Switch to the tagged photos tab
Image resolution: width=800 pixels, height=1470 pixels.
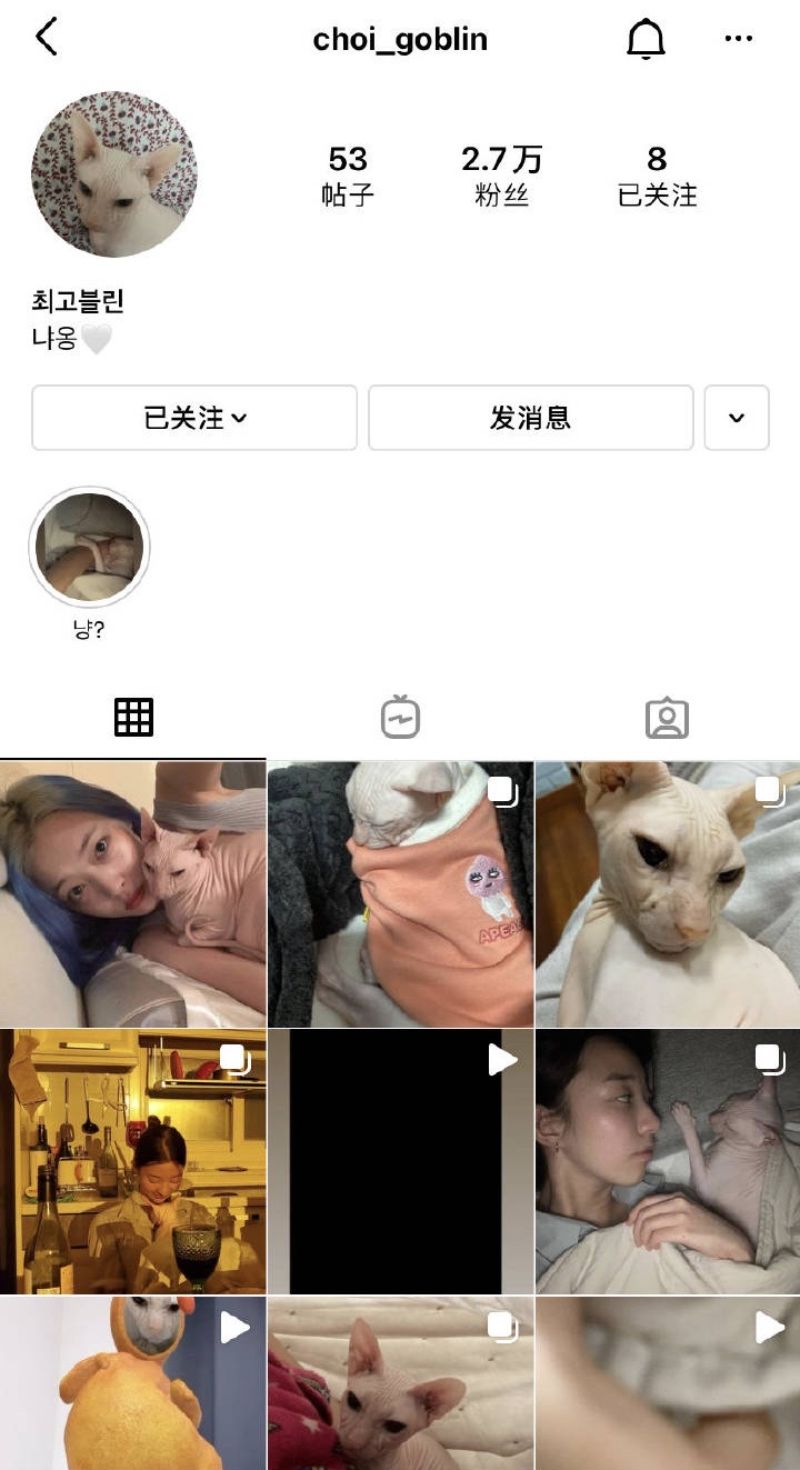click(667, 717)
